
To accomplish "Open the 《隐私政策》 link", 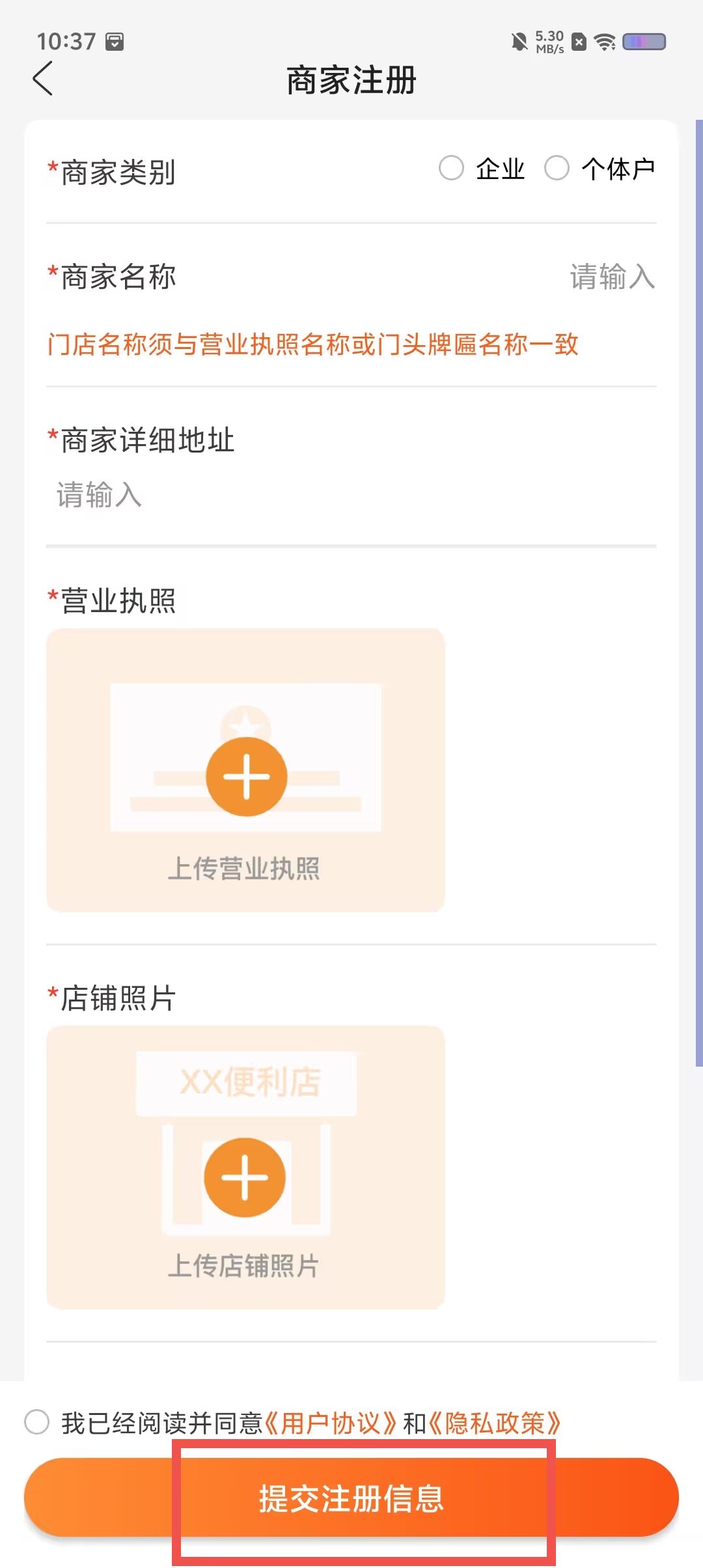I will [495, 1423].
